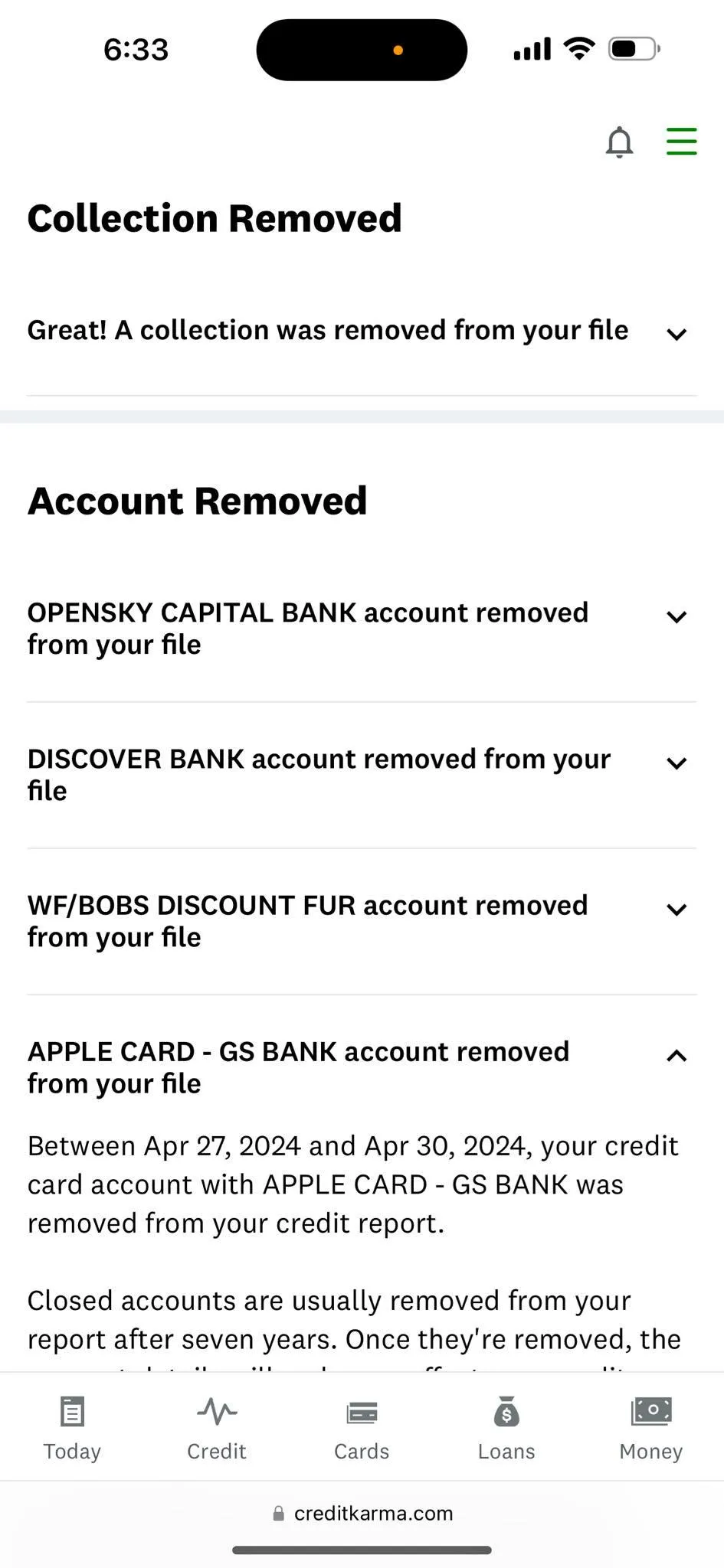Switch to the Money tab
Screen dimensions: 724x1568
(651, 1429)
